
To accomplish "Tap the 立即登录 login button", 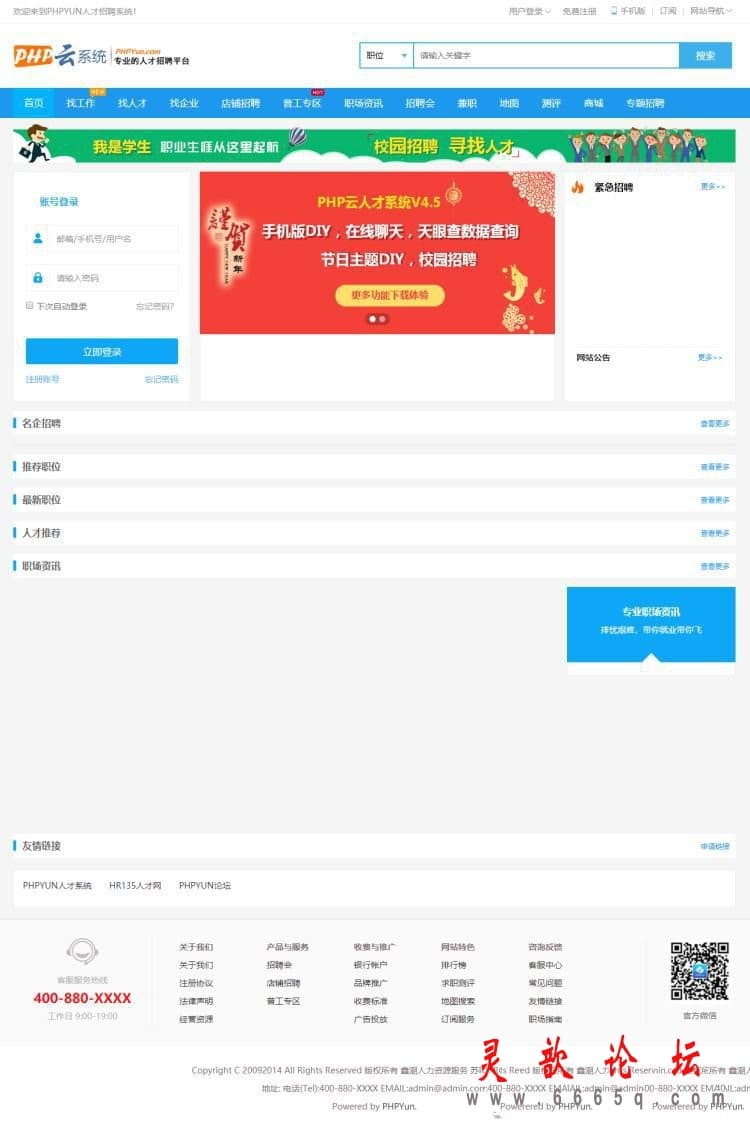I will coord(102,351).
